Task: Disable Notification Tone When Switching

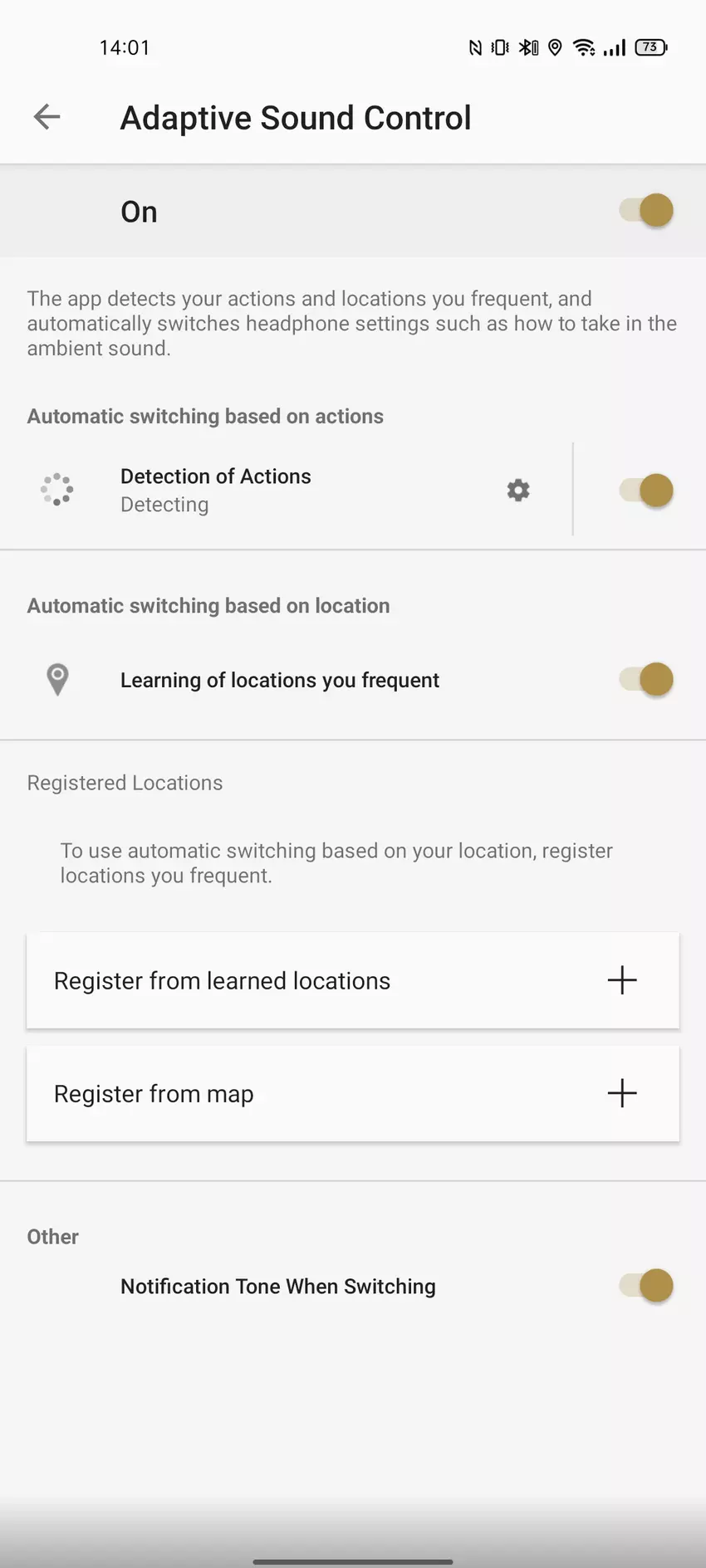Action: coord(647,1286)
